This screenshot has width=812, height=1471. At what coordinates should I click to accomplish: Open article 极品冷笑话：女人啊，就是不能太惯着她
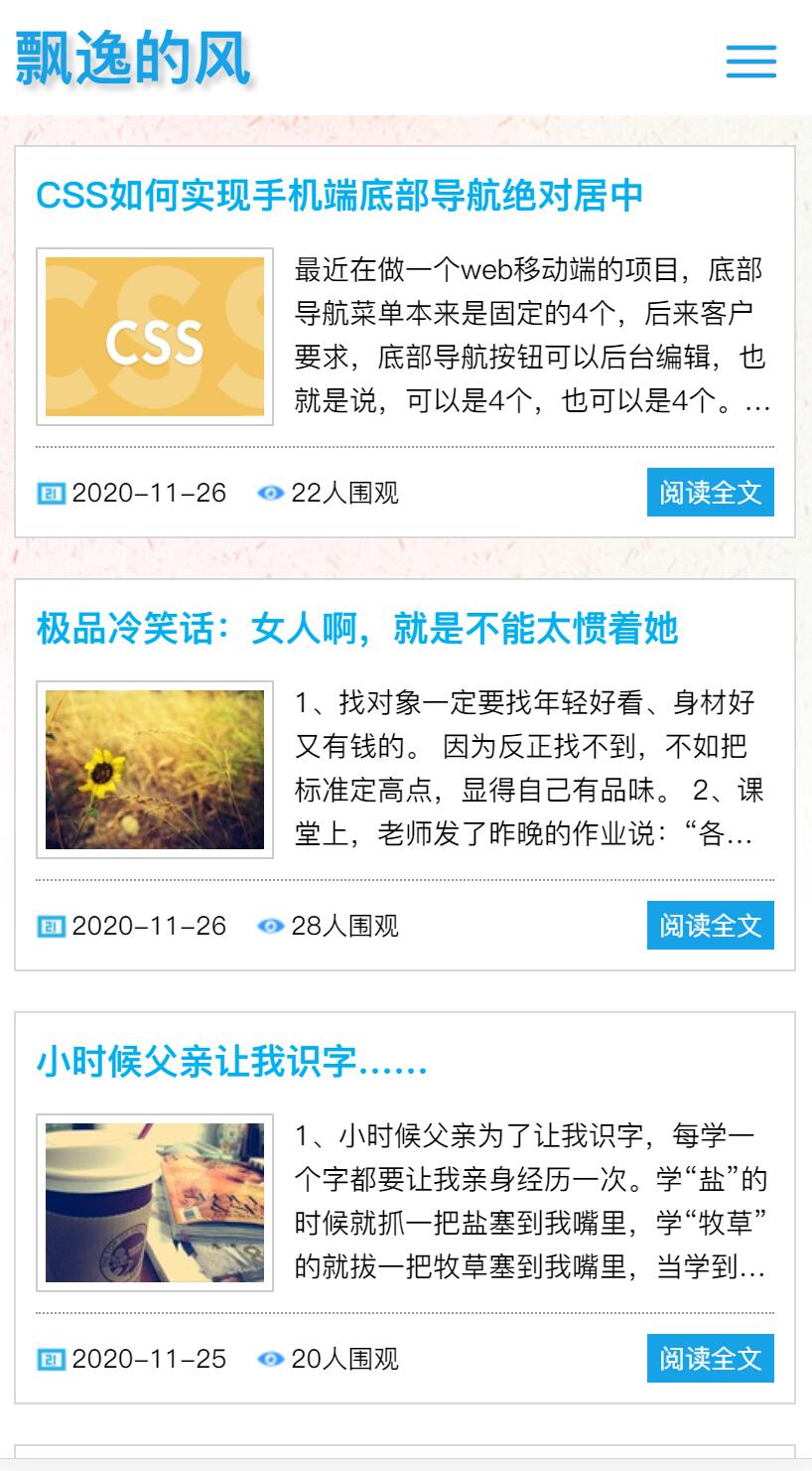(x=357, y=629)
